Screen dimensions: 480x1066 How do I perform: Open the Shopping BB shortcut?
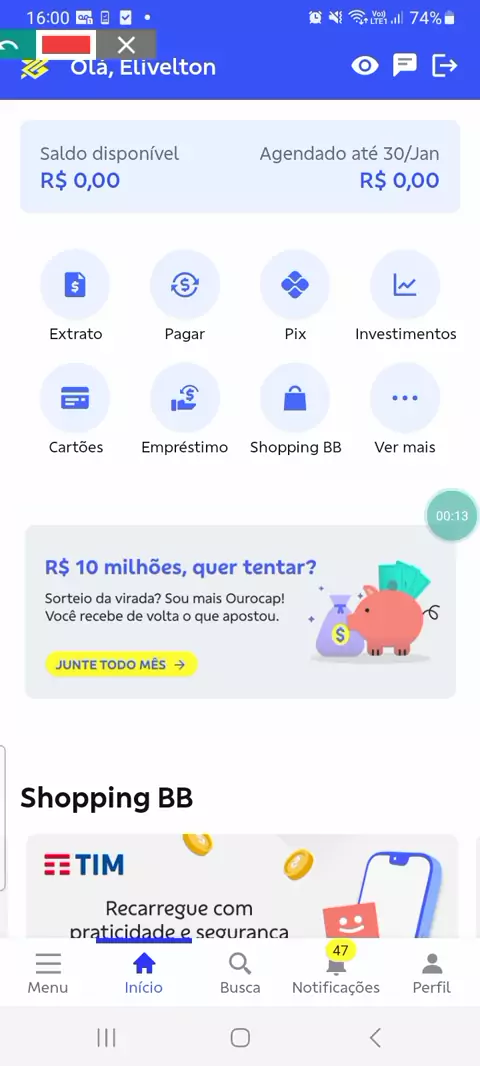pyautogui.click(x=295, y=409)
